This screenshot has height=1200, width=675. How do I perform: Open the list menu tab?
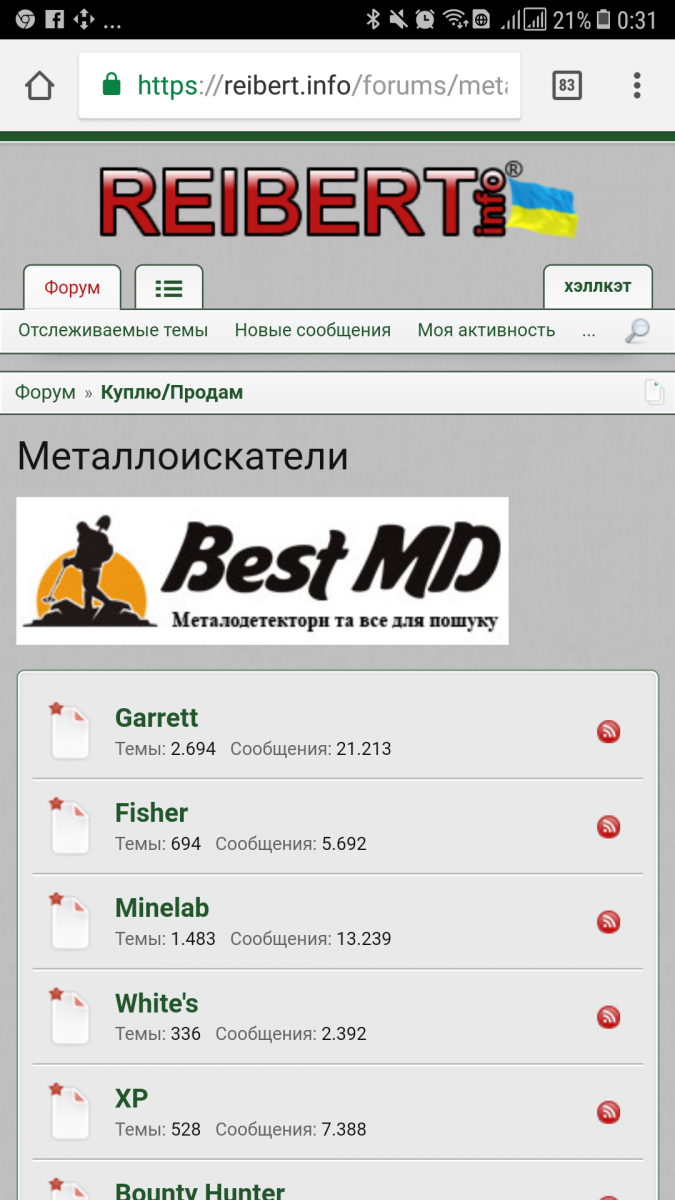tap(169, 288)
